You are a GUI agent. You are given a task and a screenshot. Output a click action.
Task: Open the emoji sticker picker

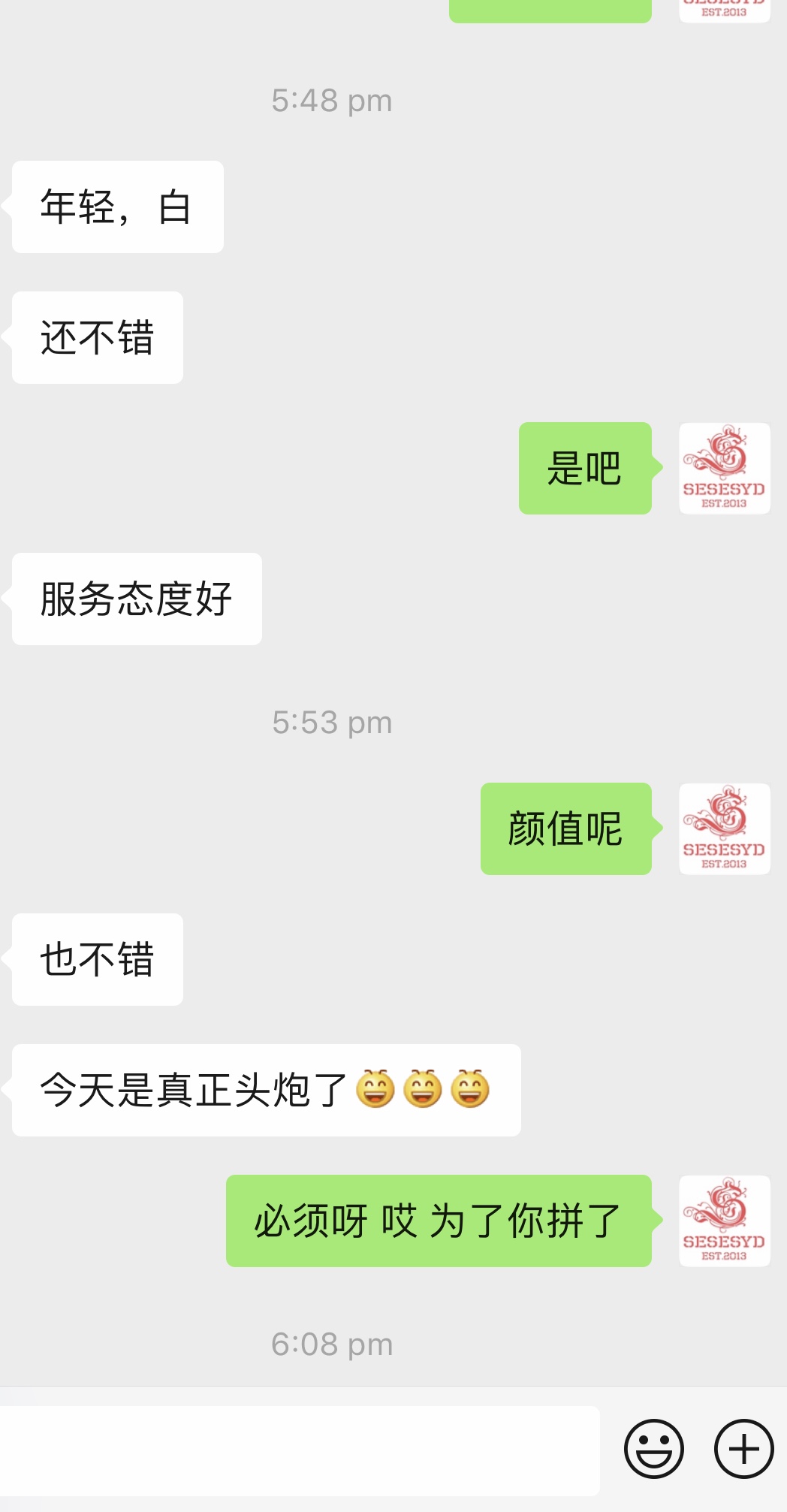coord(653,1449)
